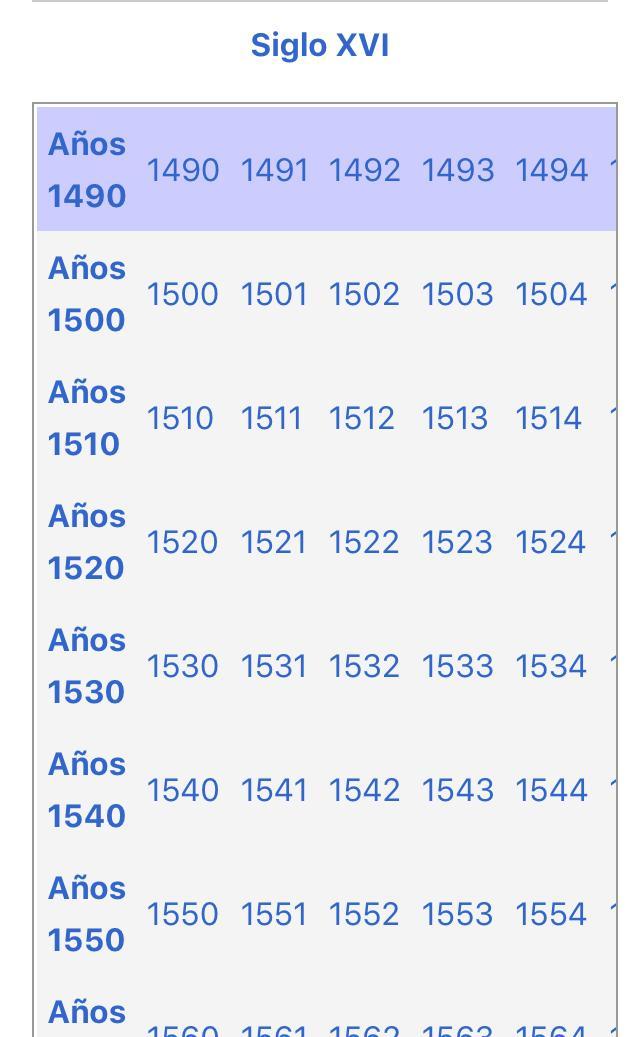Tap the year 1514 link
The image size is (640, 1037).
[x=548, y=418]
